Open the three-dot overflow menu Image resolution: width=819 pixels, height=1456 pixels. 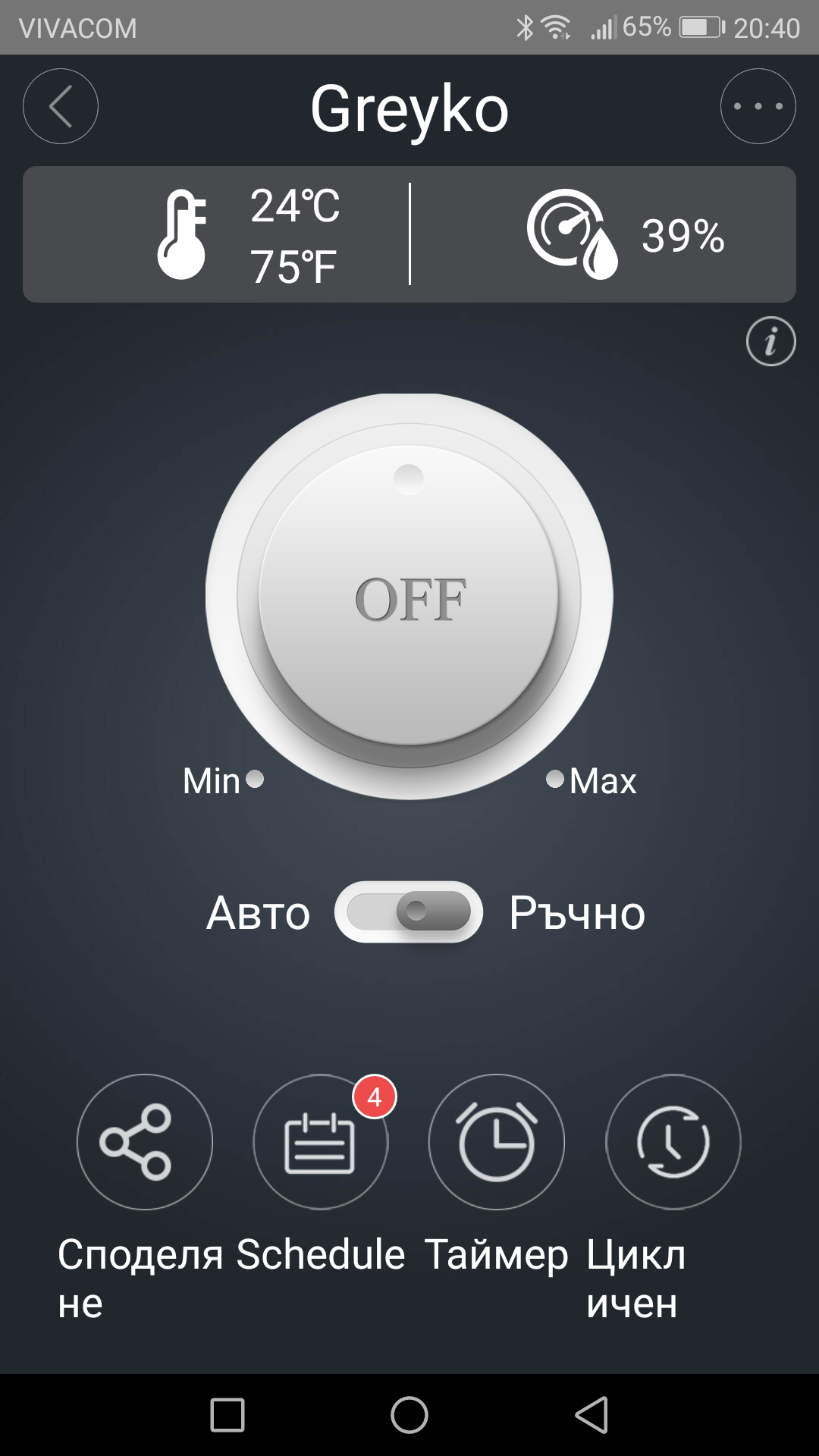(758, 106)
